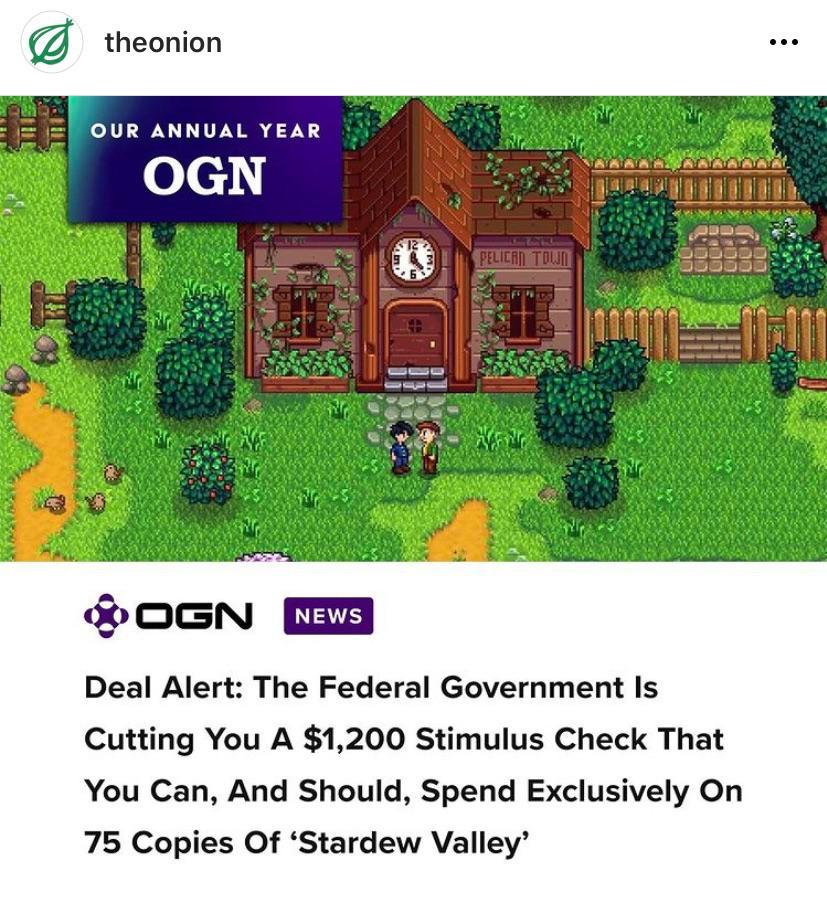Image resolution: width=827 pixels, height=905 pixels.
Task: Select the OGN wordmark next to the logo
Action: click(x=193, y=616)
